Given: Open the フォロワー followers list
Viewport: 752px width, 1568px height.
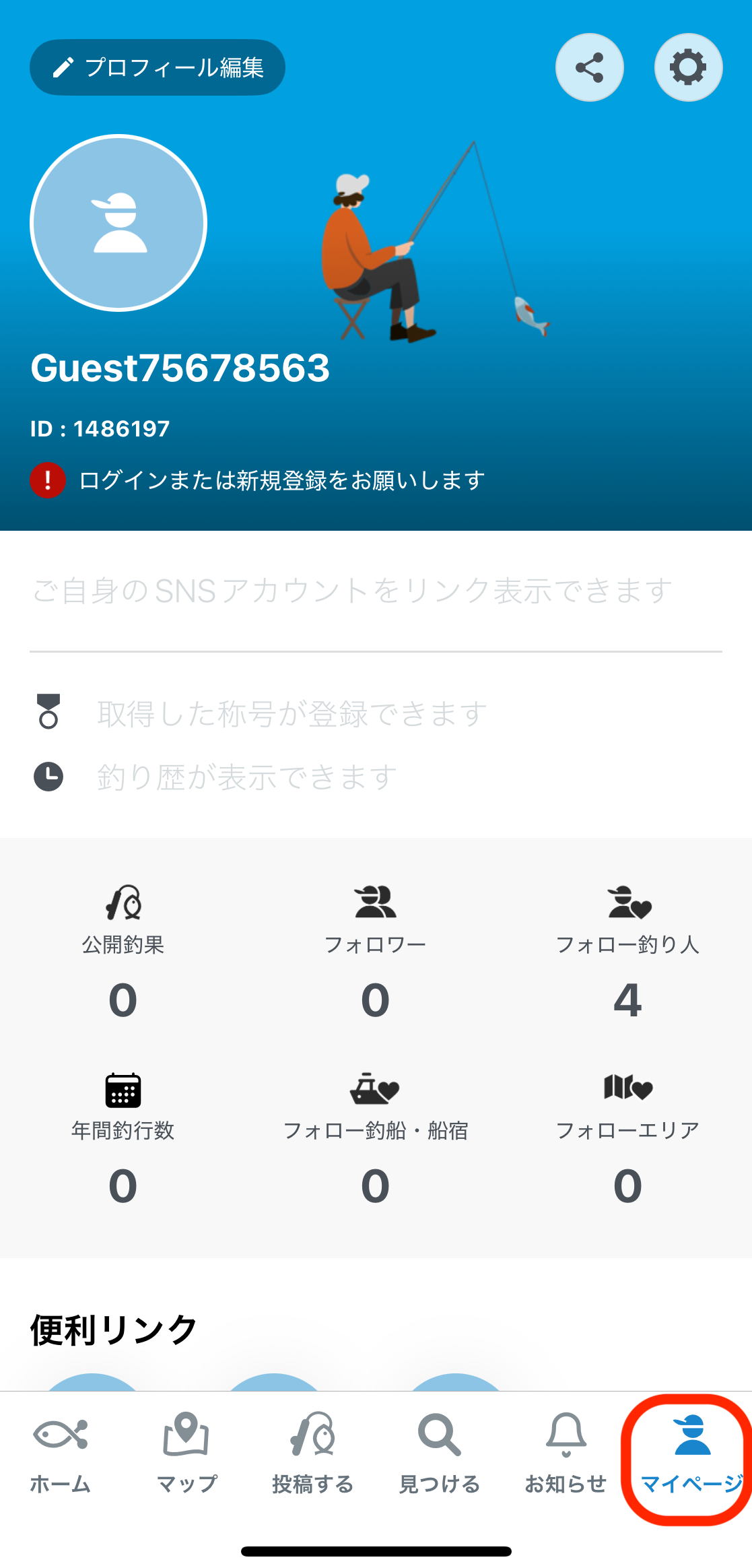Looking at the screenshot, I should 375,950.
